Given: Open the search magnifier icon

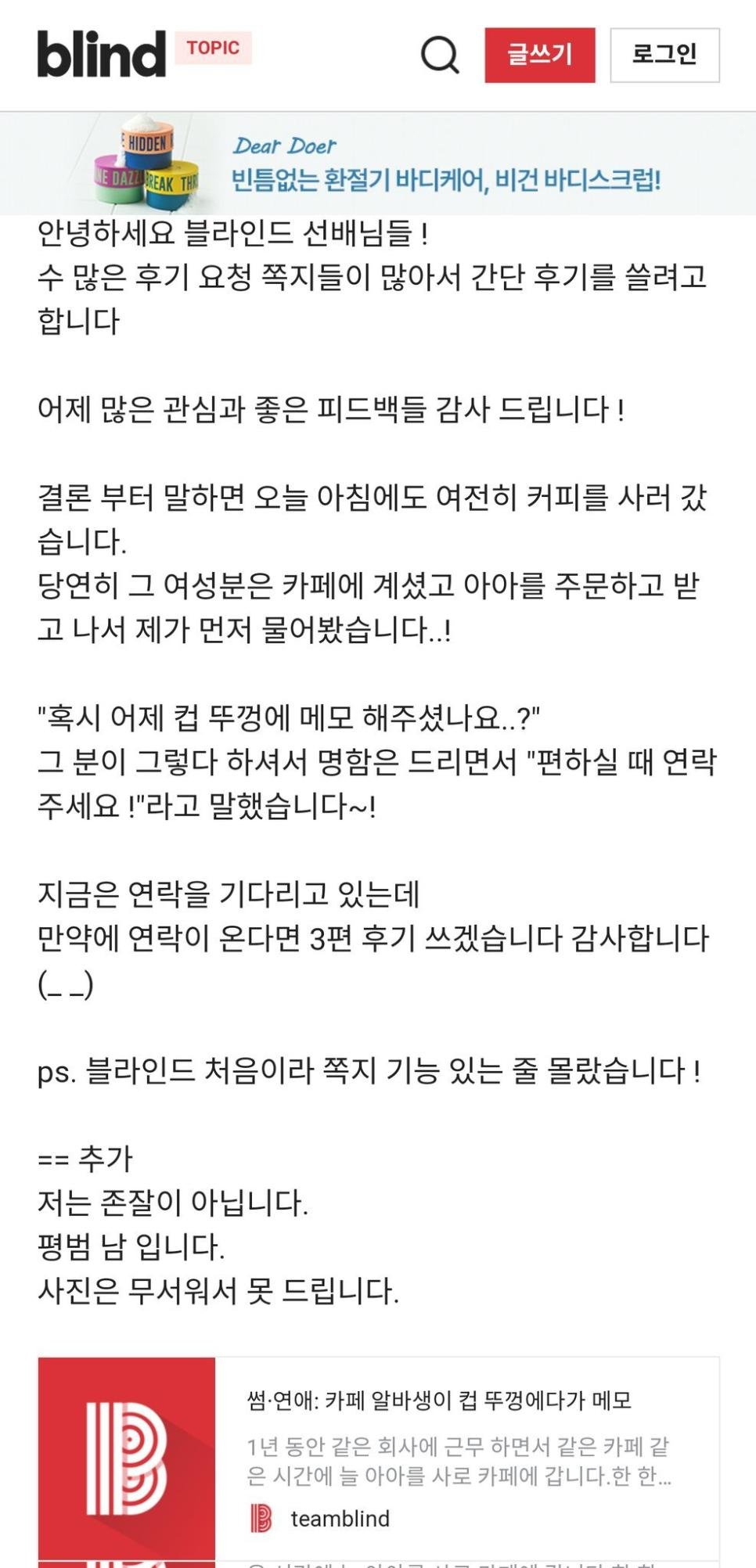Looking at the screenshot, I should point(440,55).
